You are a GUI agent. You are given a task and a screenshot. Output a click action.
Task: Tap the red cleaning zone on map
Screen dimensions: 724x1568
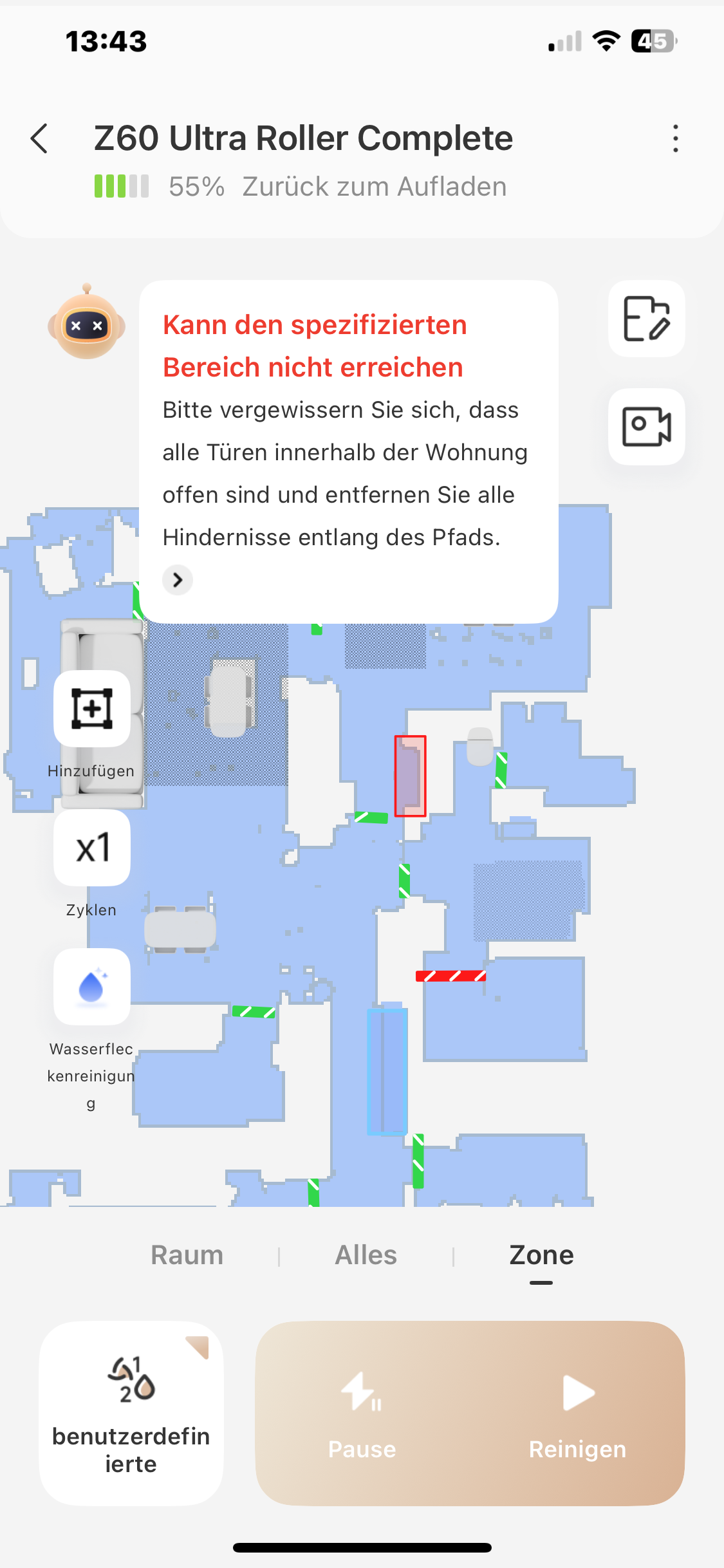point(410,776)
